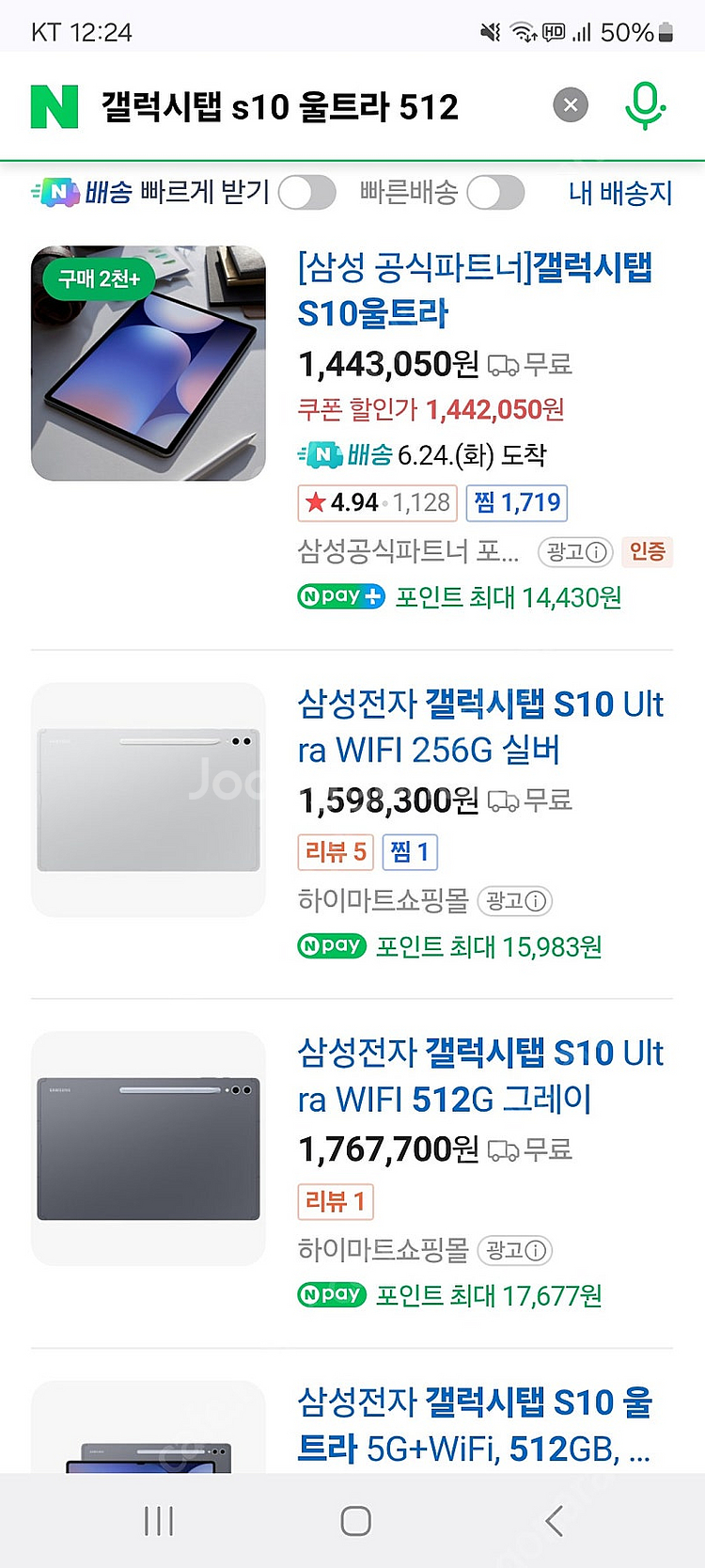Viewport: 705px width, 1568px height.
Task: Clear the search query text
Action: (x=570, y=104)
